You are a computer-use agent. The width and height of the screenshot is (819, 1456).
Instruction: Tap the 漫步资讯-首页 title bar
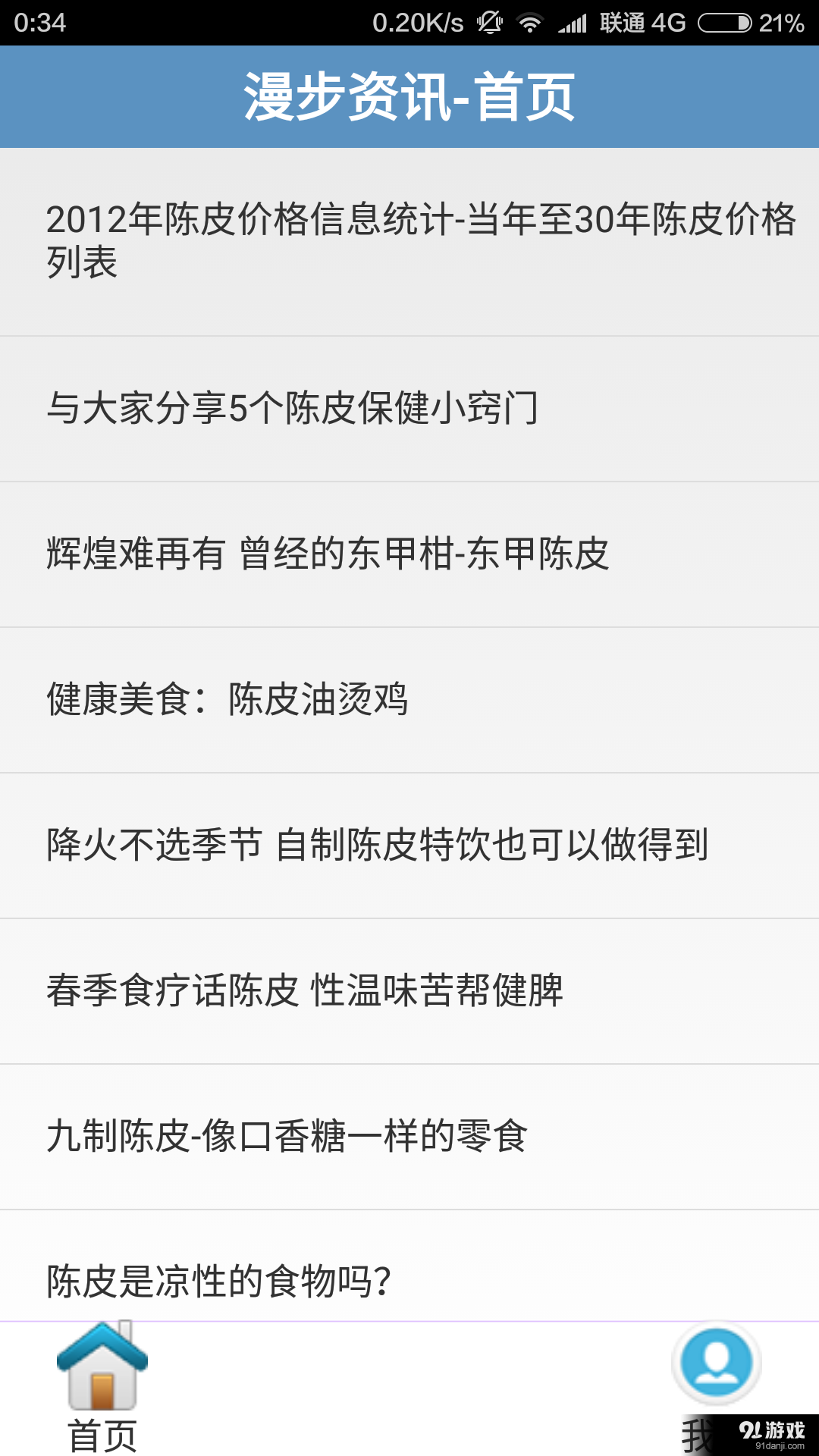[409, 96]
